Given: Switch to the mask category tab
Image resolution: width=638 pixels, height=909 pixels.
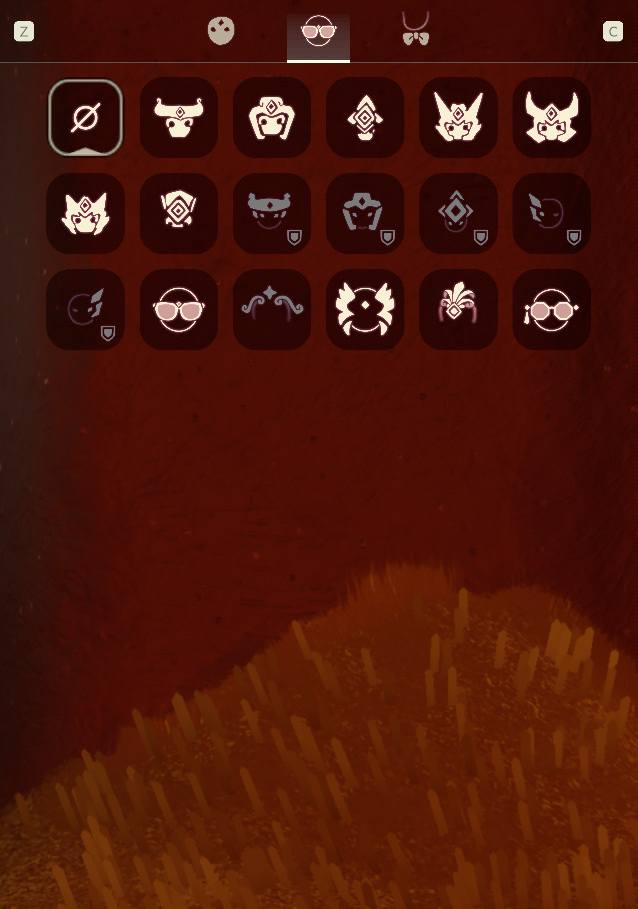Looking at the screenshot, I should [x=221, y=31].
